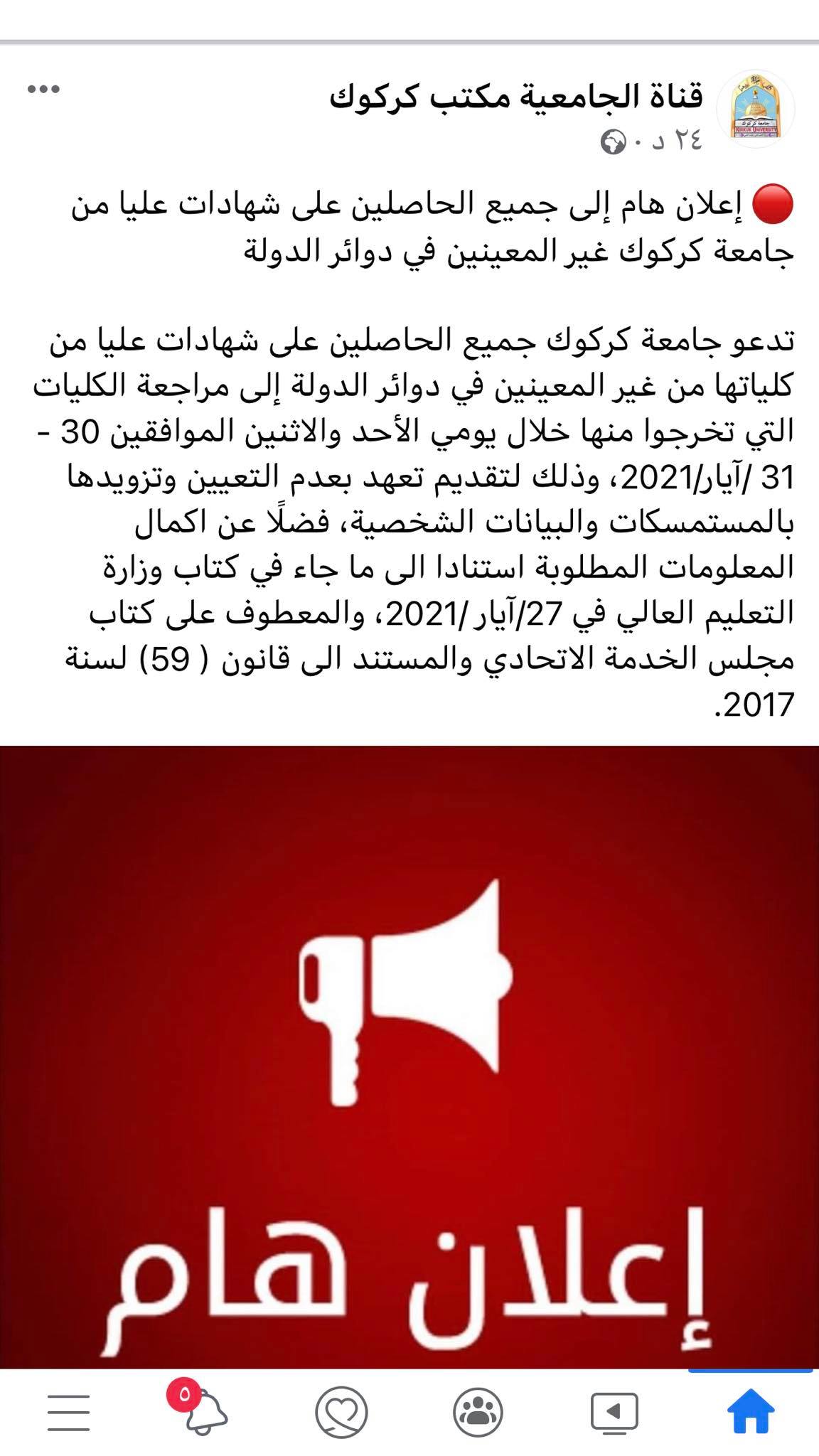The width and height of the screenshot is (819, 1456).
Task: Open the post's three-dot options menu
Action: point(43,90)
